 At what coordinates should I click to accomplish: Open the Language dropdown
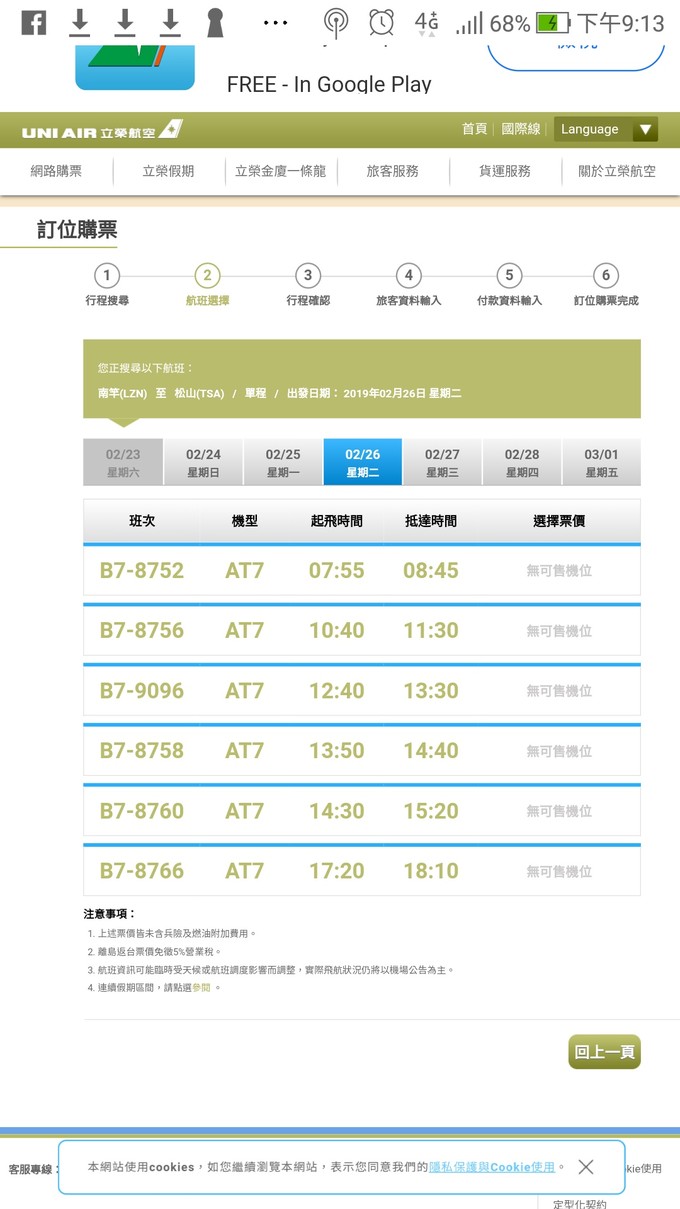605,129
